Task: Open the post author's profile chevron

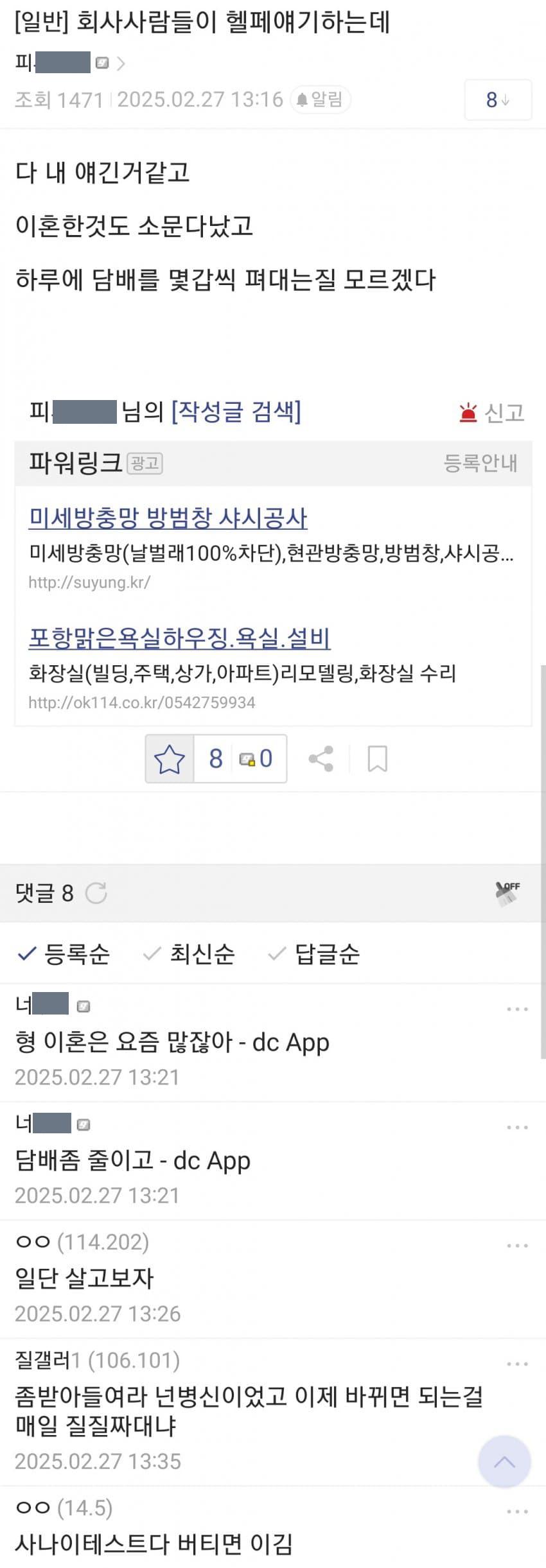Action: [121, 63]
